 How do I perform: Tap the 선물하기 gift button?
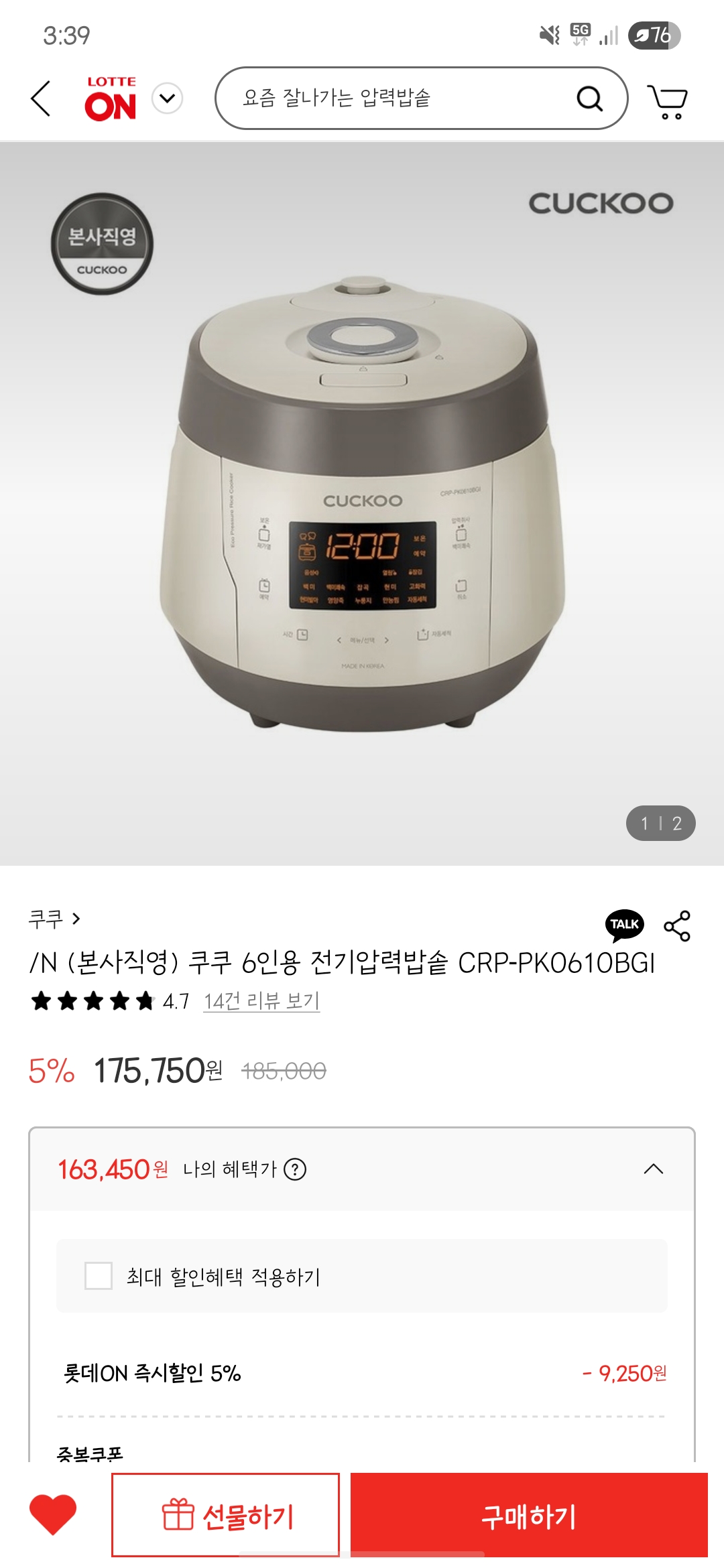226,1514
